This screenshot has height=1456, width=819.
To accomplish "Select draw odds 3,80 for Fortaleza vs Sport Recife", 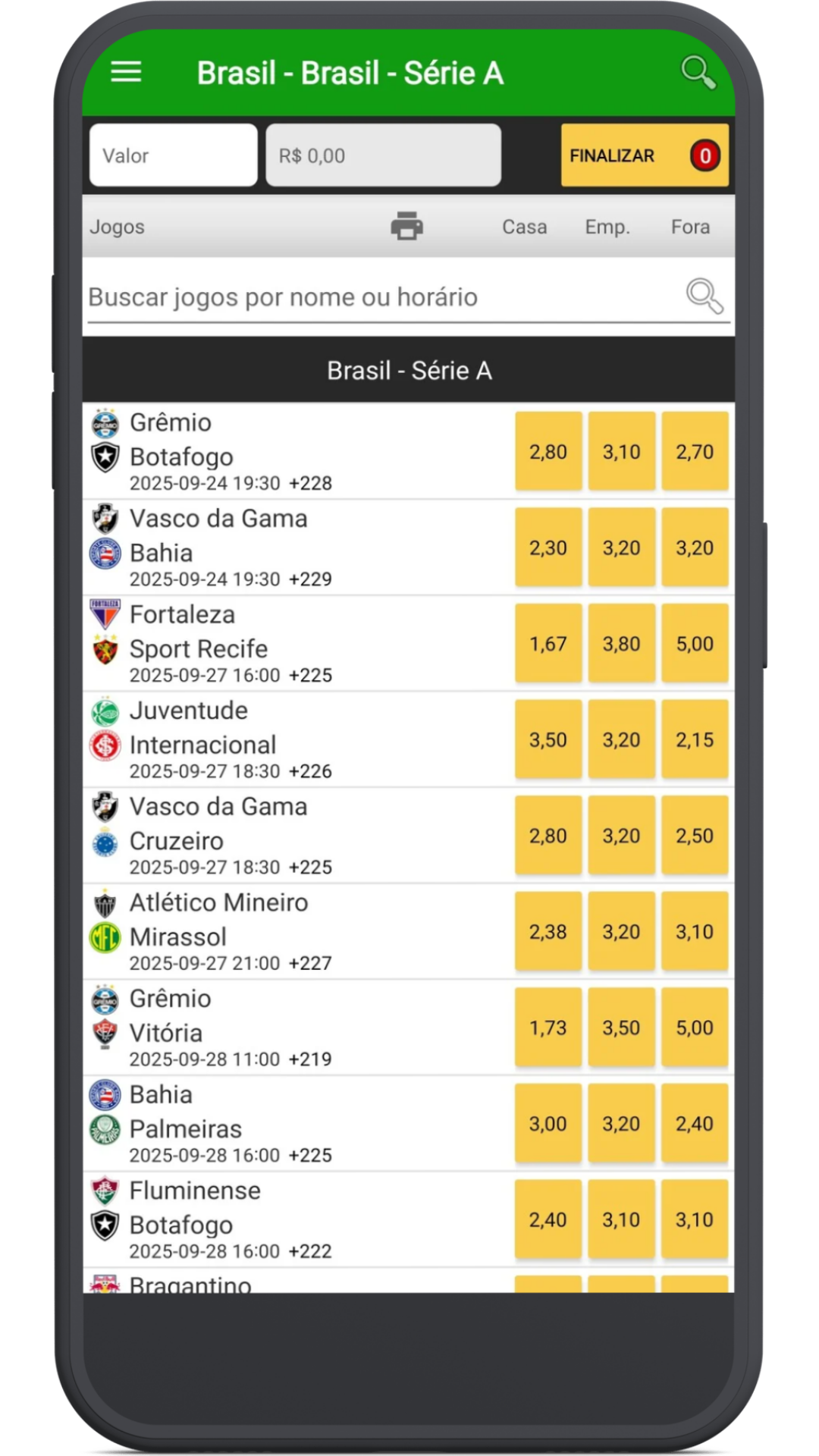I will pos(621,644).
